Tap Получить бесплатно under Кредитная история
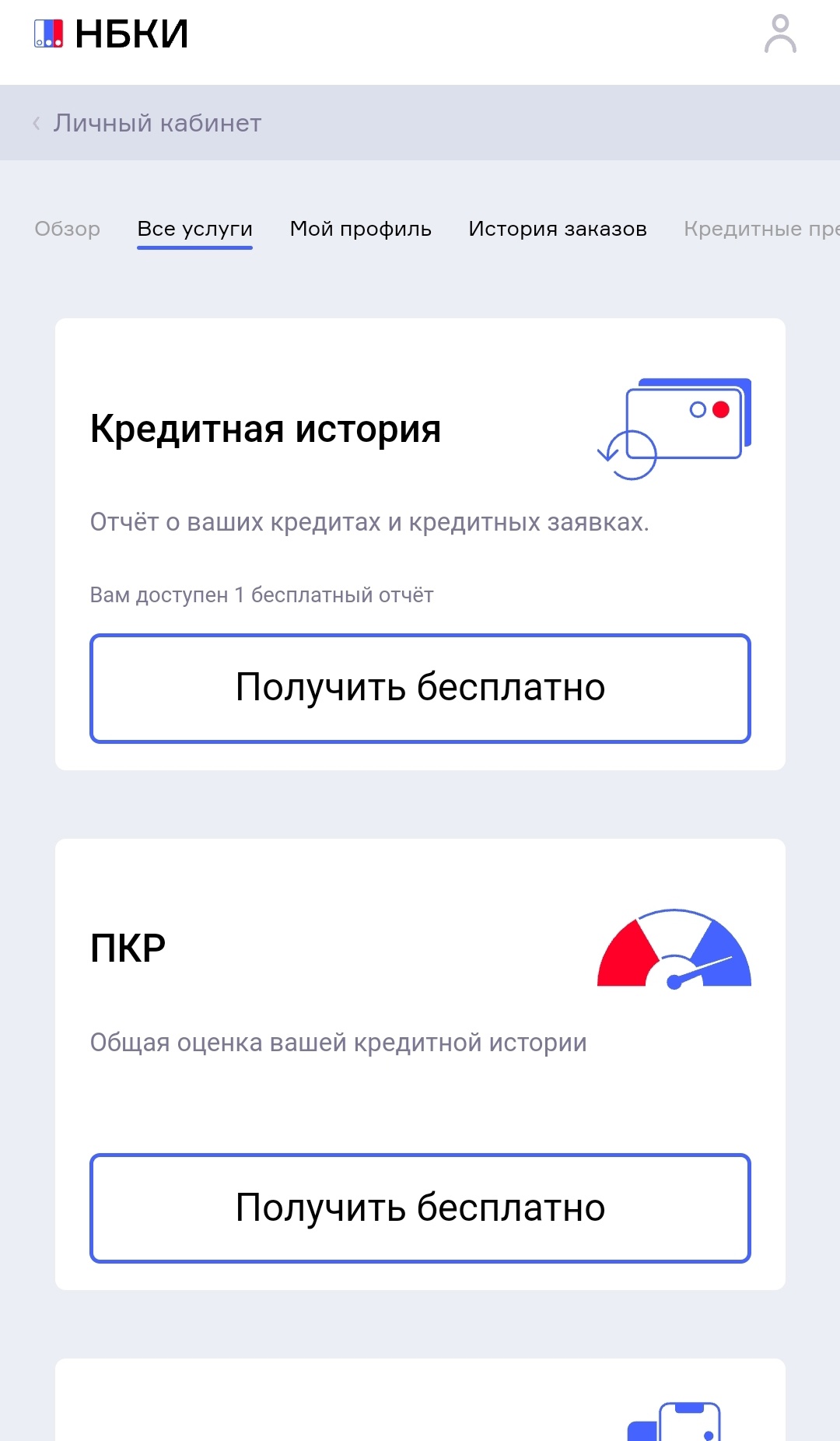The width and height of the screenshot is (840, 1441). click(420, 689)
